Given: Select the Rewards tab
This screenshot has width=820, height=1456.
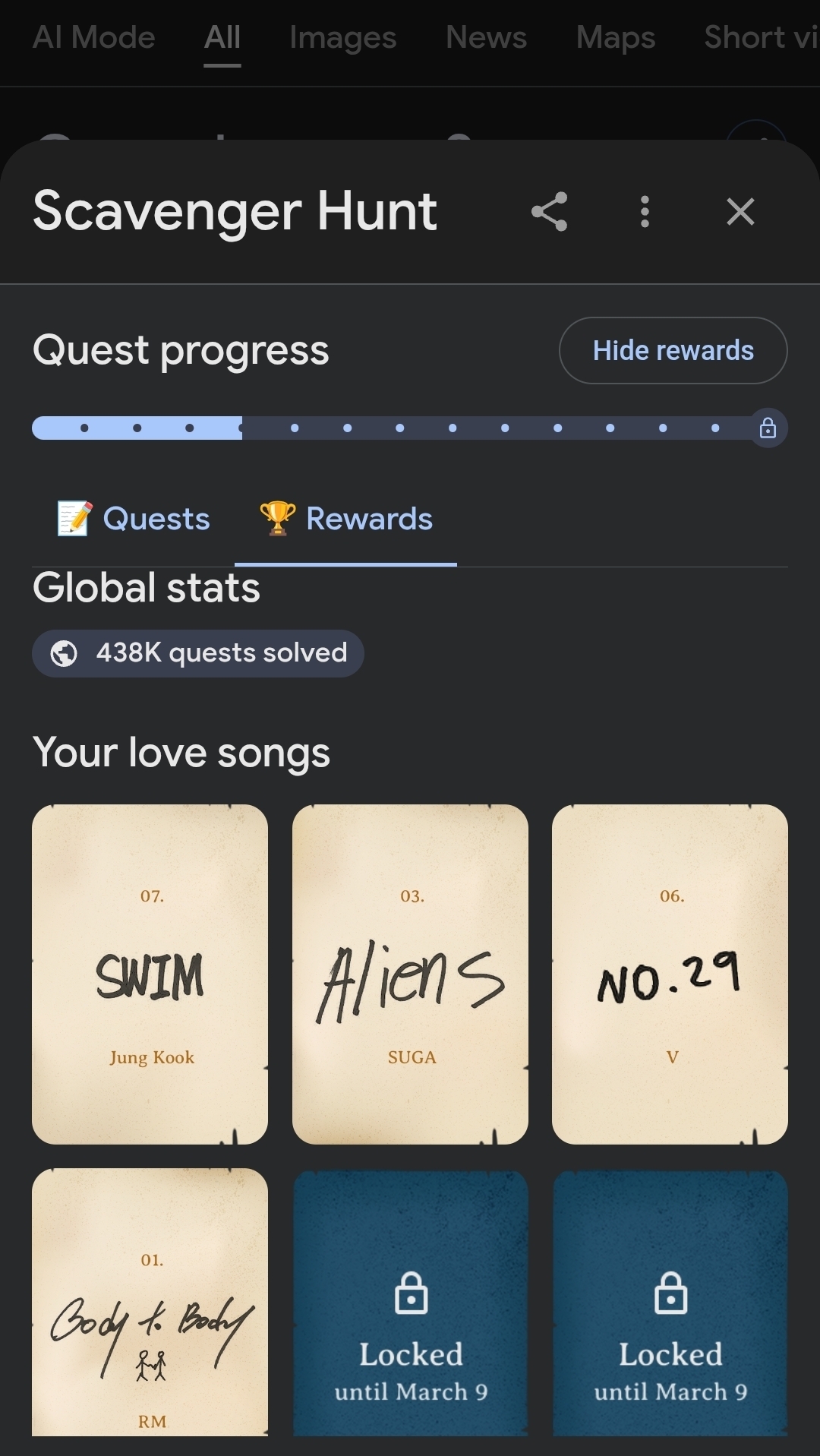Looking at the screenshot, I should pos(346,520).
